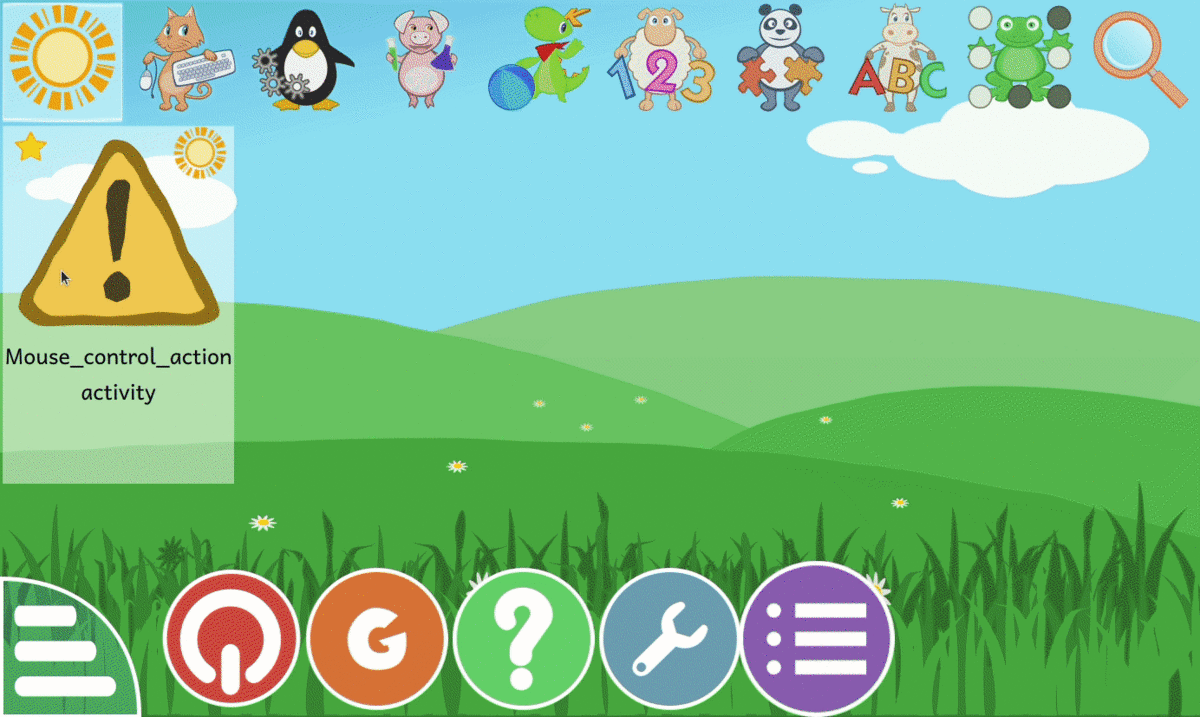Select the sun favorites category

pyautogui.click(x=62, y=60)
